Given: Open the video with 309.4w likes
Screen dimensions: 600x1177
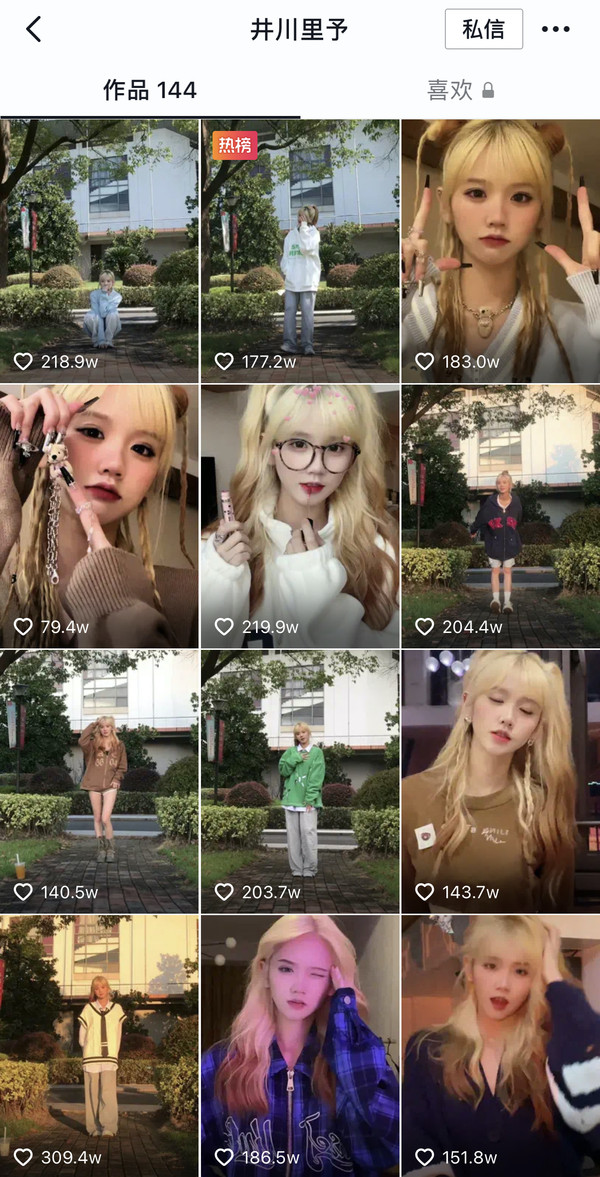Looking at the screenshot, I should [x=99, y=1046].
